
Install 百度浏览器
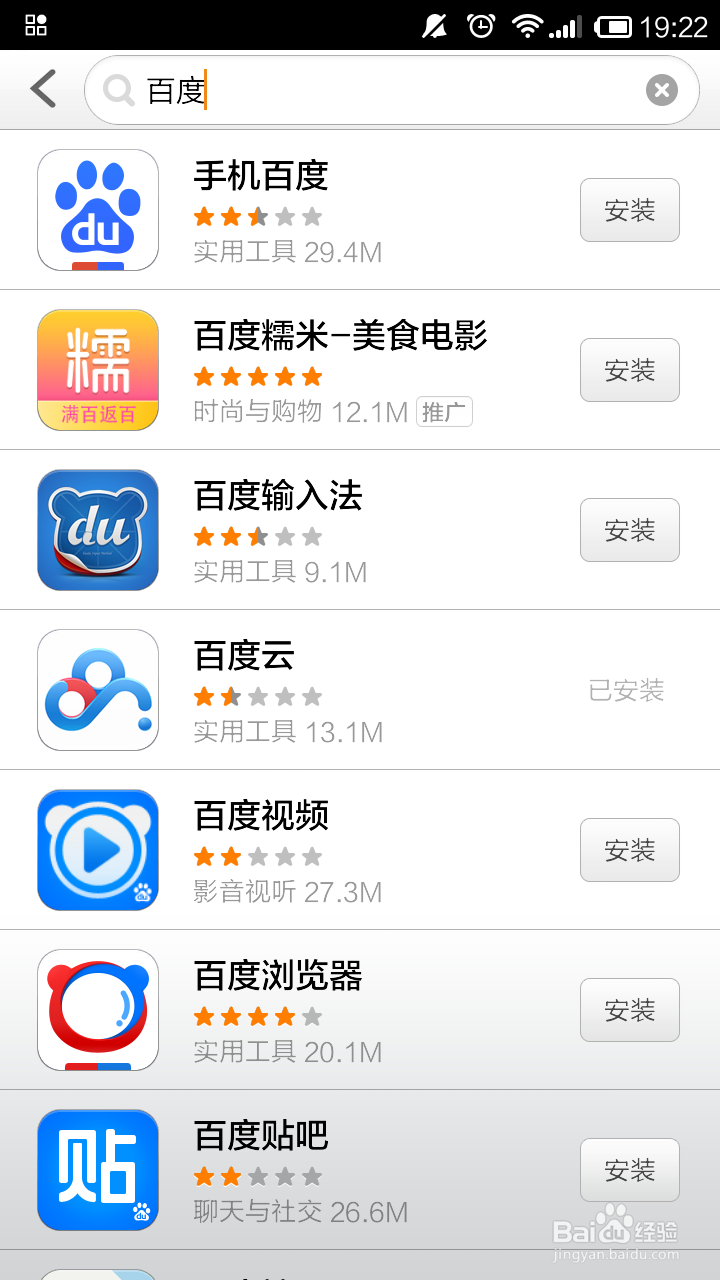629,1010
